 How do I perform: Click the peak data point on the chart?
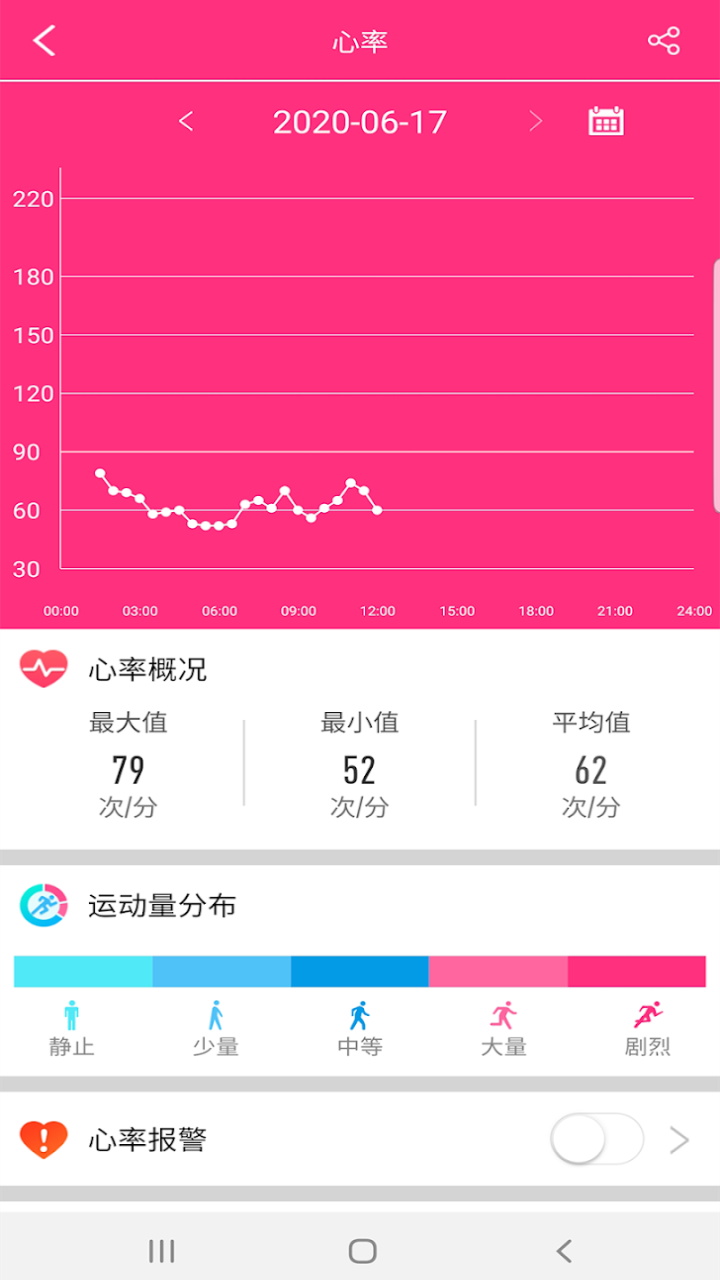point(100,472)
